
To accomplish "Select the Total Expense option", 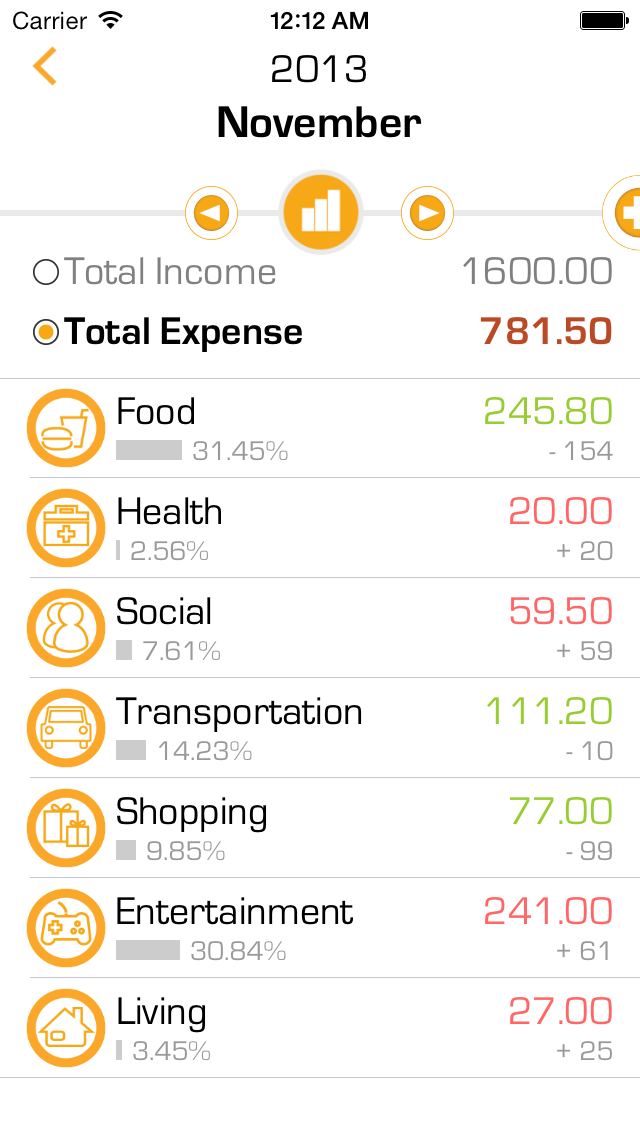I will [320, 332].
